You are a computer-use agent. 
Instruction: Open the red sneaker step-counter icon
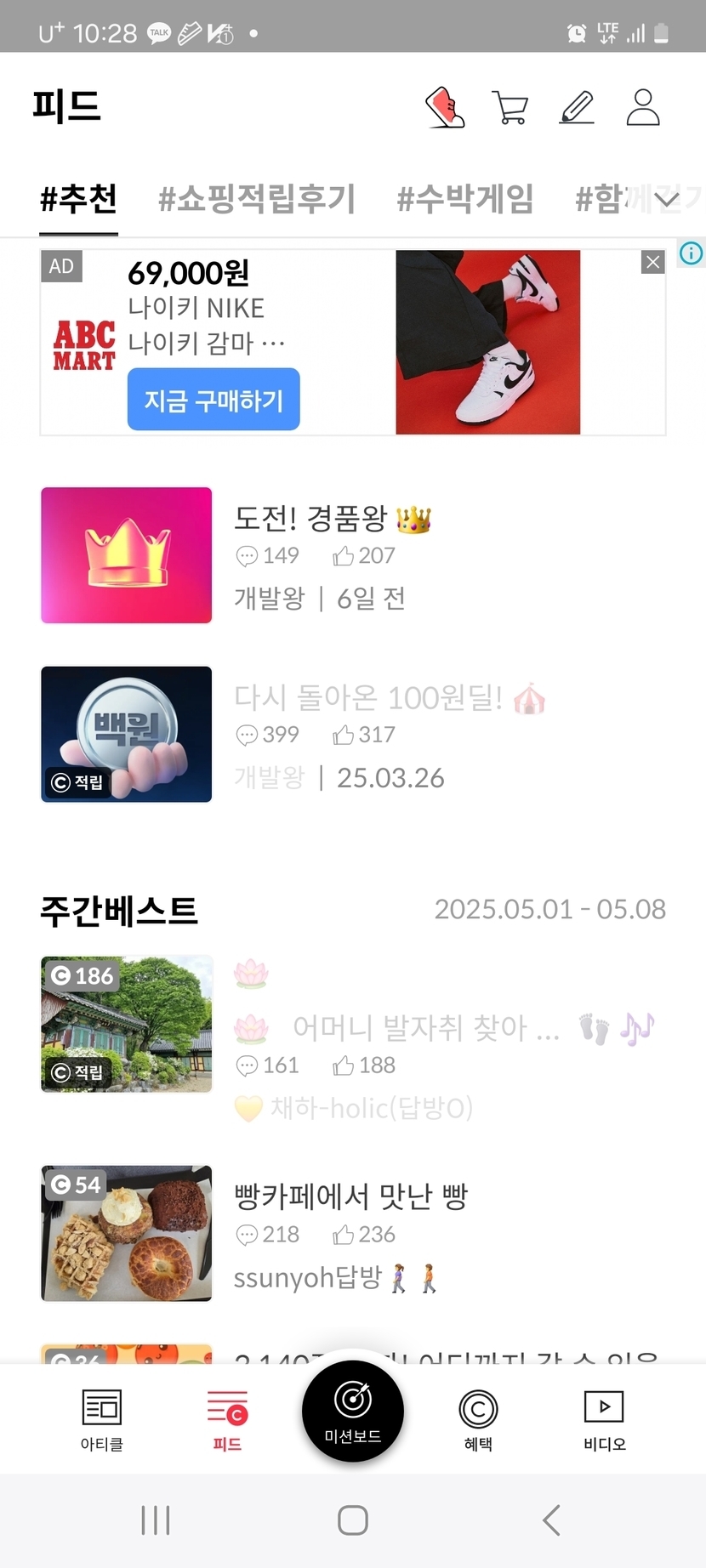[x=445, y=108]
